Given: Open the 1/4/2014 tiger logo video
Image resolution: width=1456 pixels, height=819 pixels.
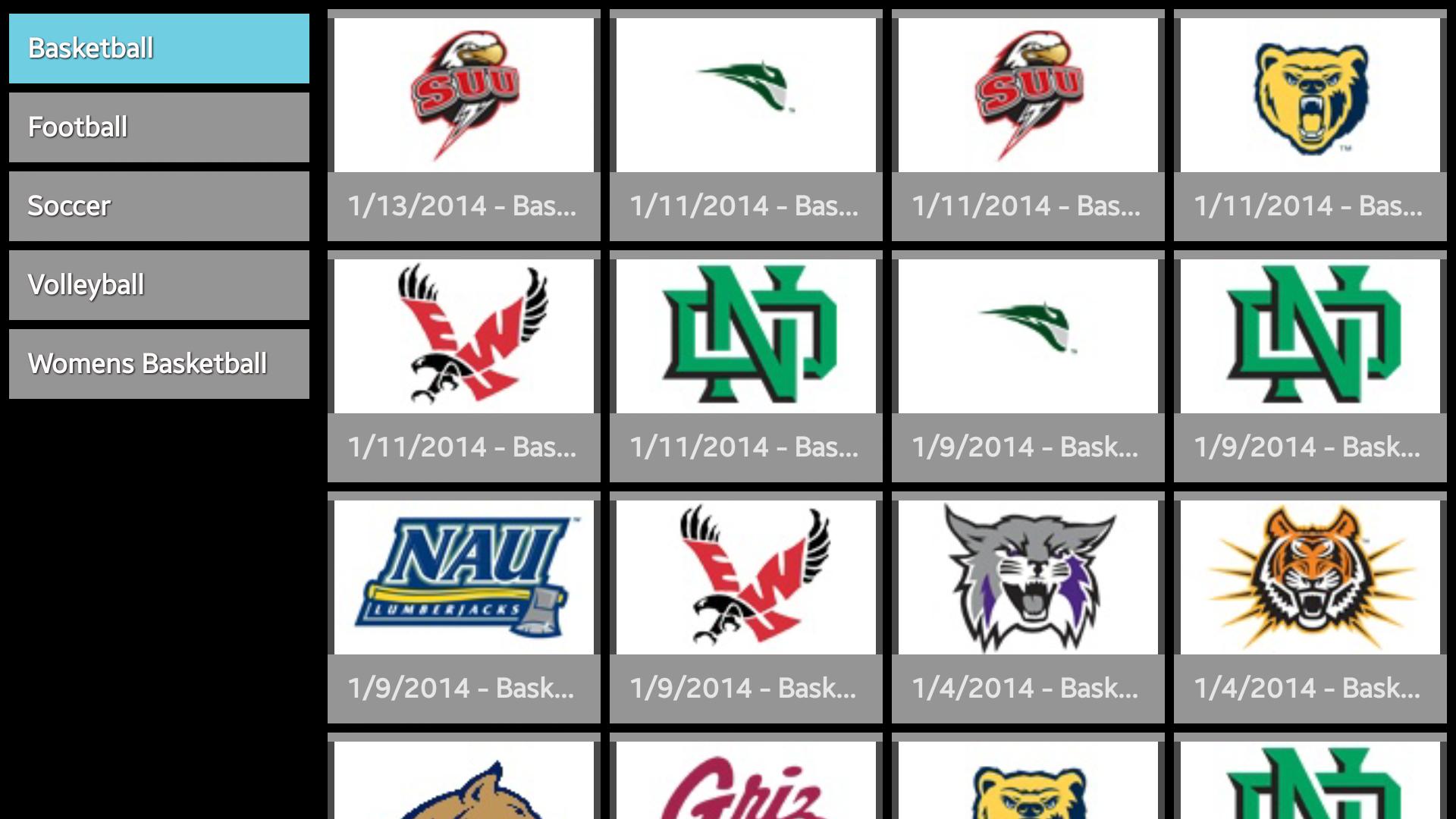Looking at the screenshot, I should coord(1310,607).
